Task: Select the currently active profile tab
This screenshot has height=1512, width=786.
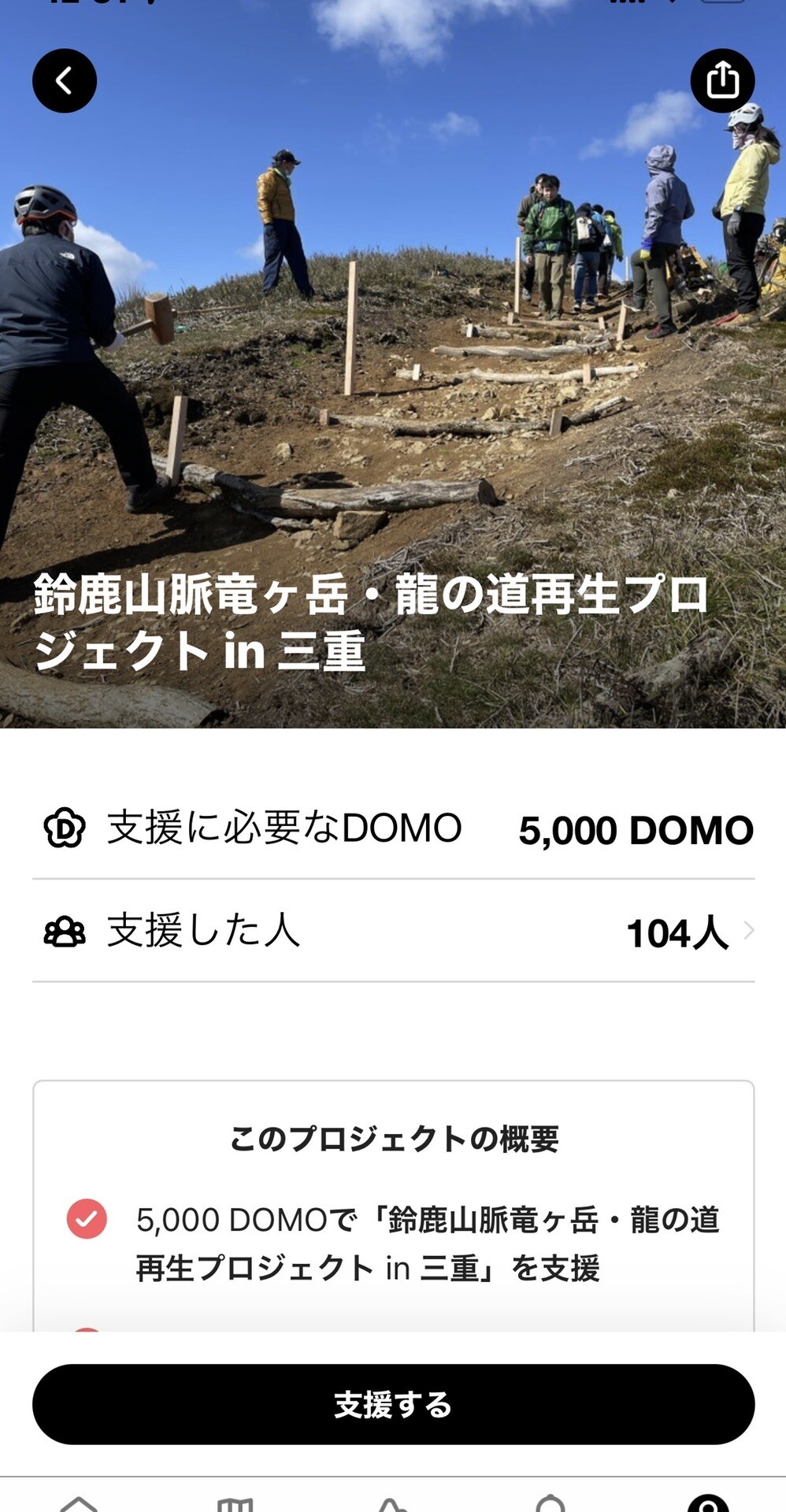Action: [707, 1500]
